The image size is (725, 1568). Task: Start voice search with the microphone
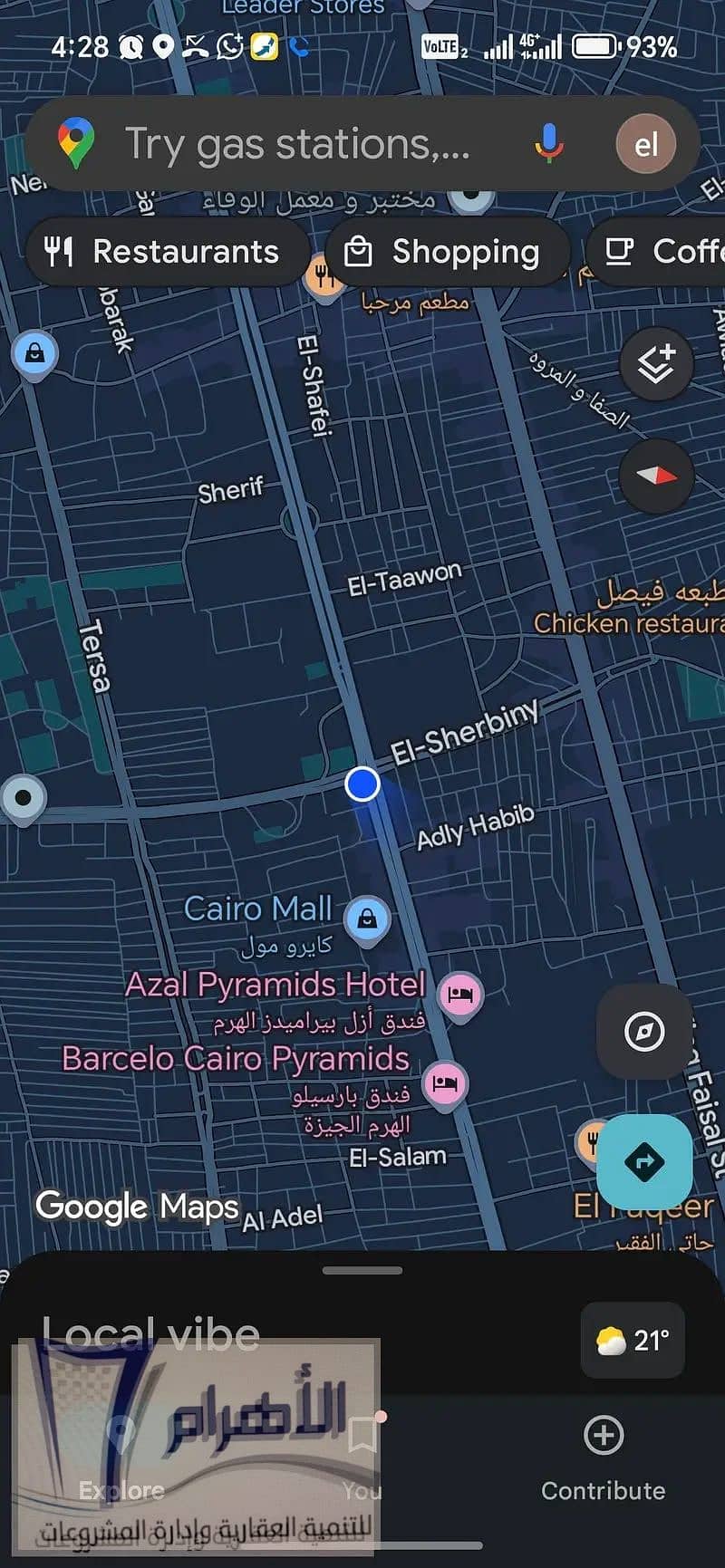548,144
